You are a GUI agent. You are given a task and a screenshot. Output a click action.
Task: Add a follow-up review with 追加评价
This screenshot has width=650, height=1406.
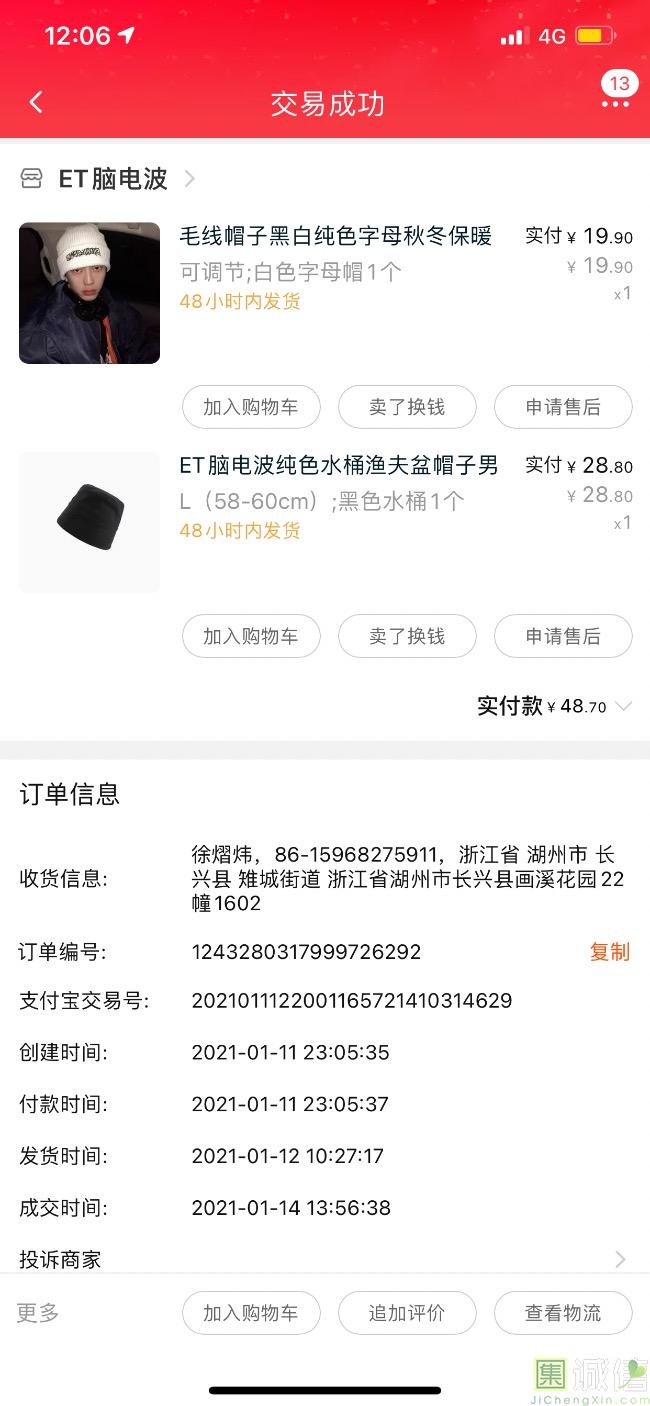coord(407,1313)
